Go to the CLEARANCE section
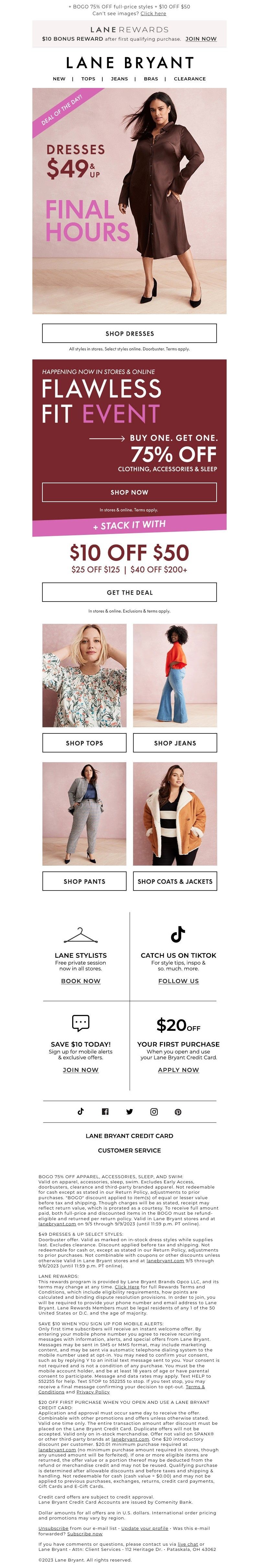The image size is (259, 1568). 189,79
